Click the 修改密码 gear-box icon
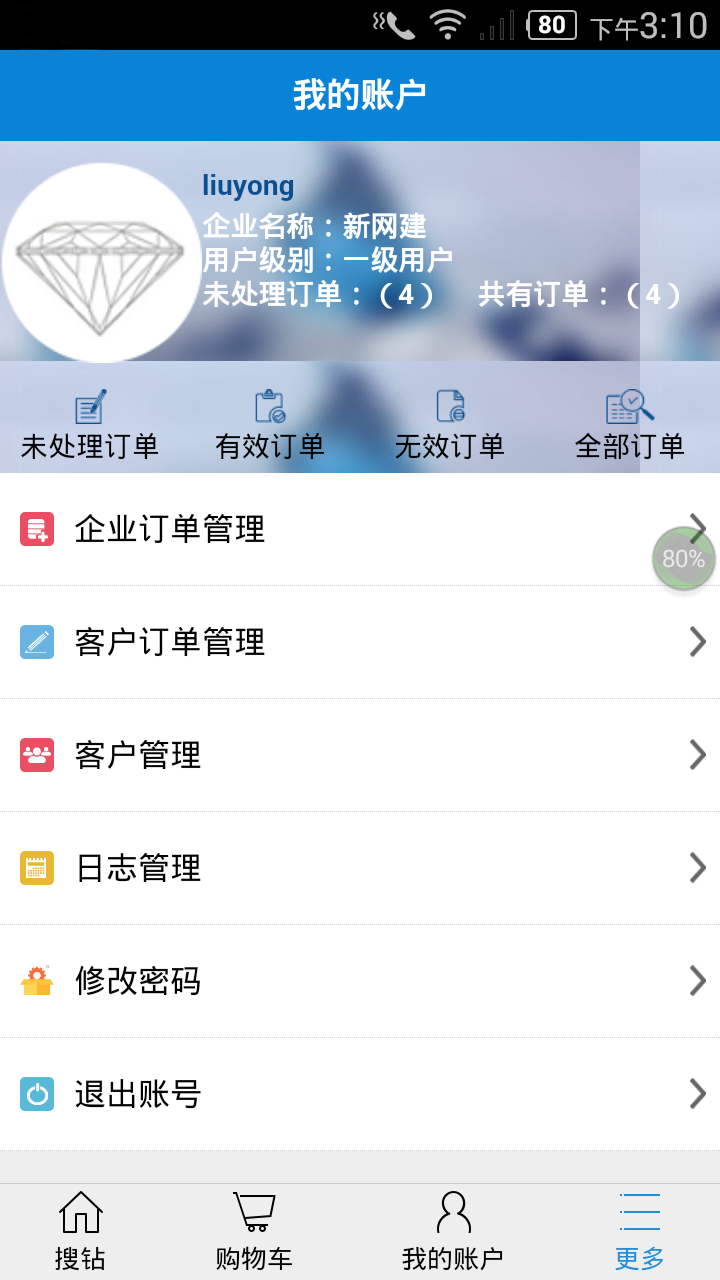720x1280 pixels. point(37,982)
